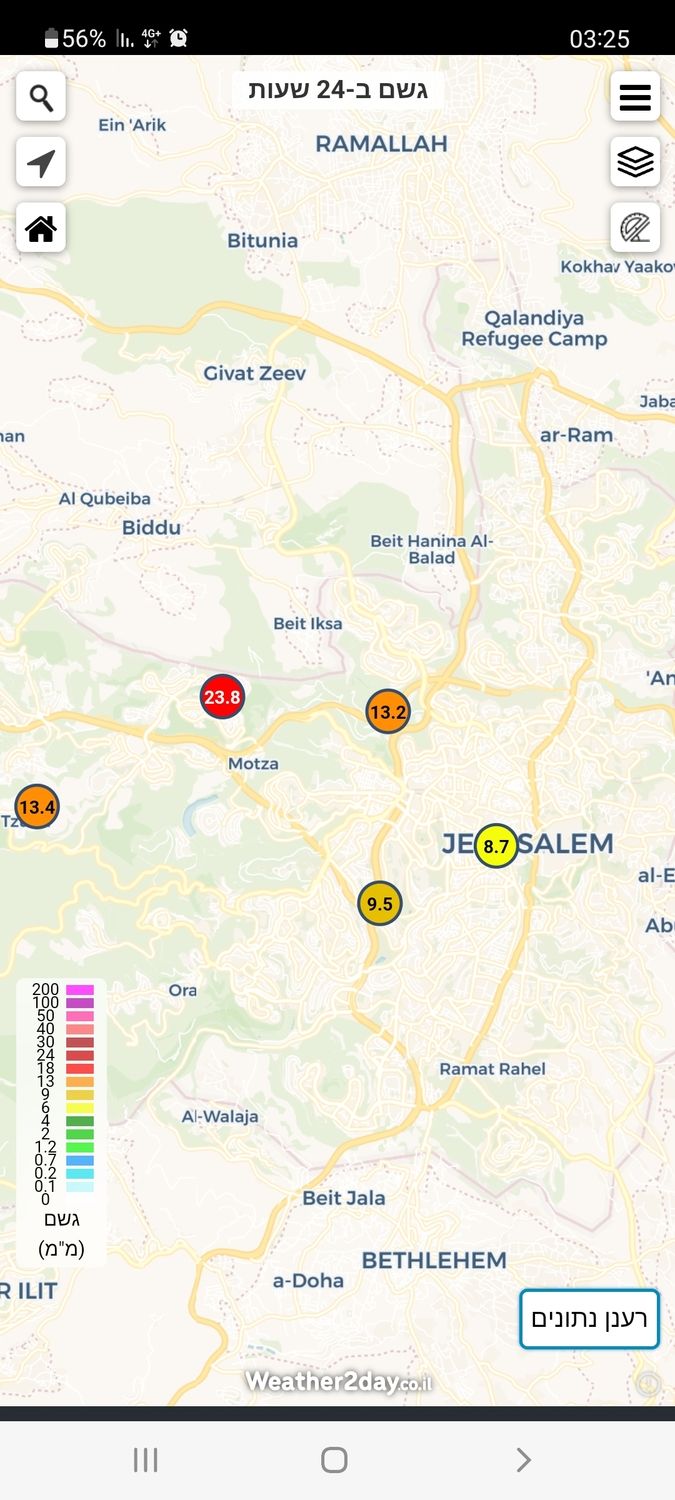Open the 13.2 mm rain station marker

click(x=388, y=712)
